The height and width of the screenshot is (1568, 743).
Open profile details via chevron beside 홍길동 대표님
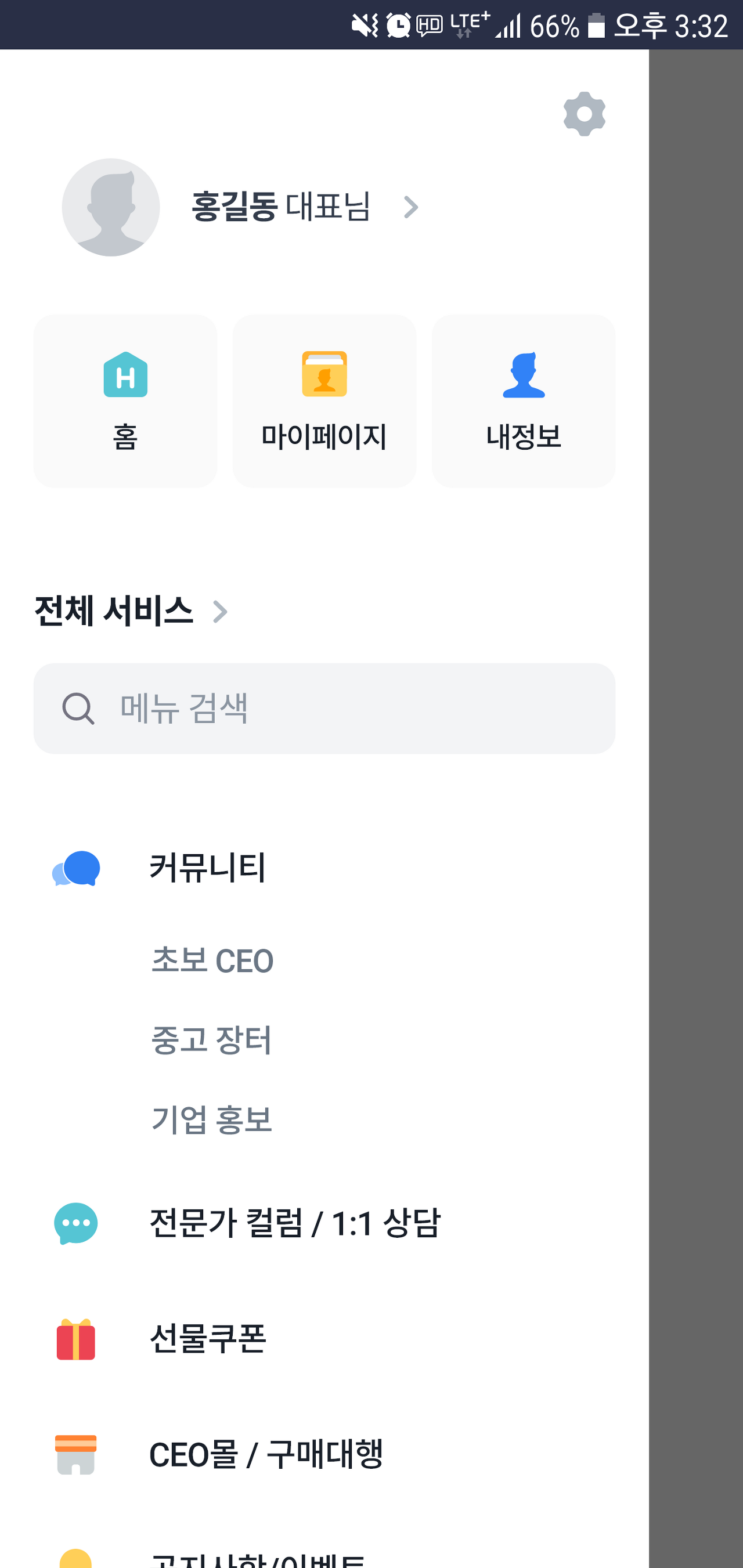coord(412,207)
